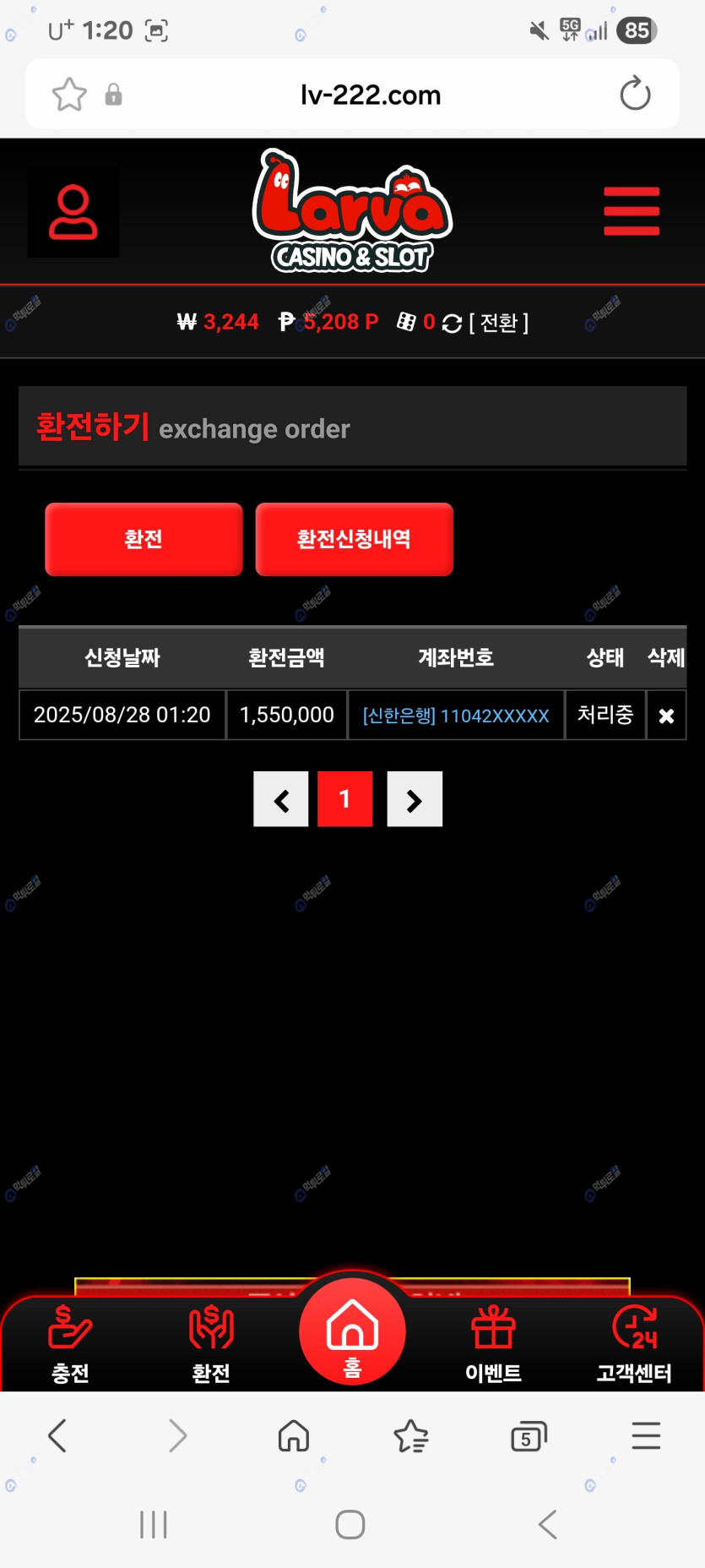Go to next page arrow
The height and width of the screenshot is (1568, 705).
click(414, 799)
